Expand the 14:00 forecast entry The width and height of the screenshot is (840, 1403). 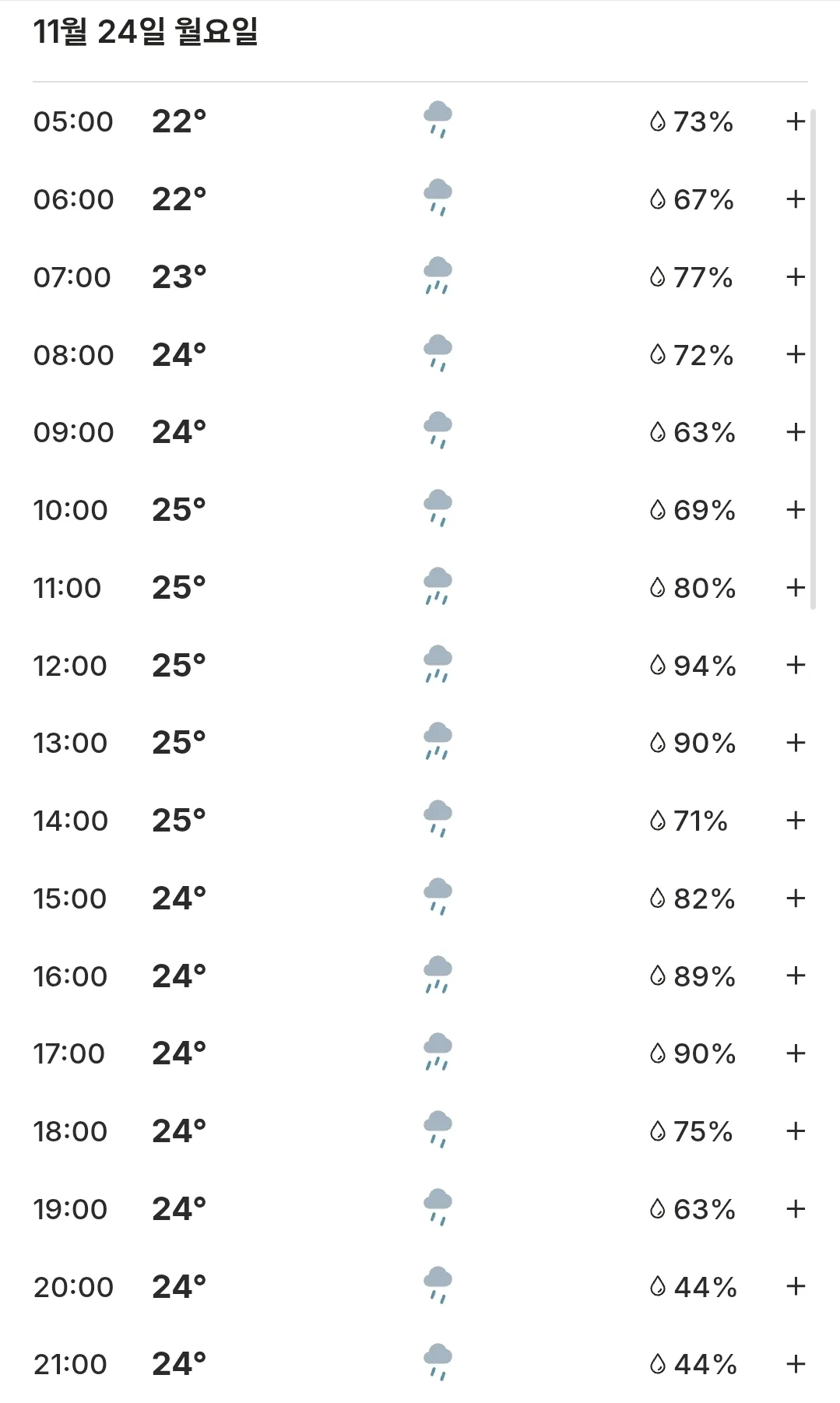coord(795,820)
